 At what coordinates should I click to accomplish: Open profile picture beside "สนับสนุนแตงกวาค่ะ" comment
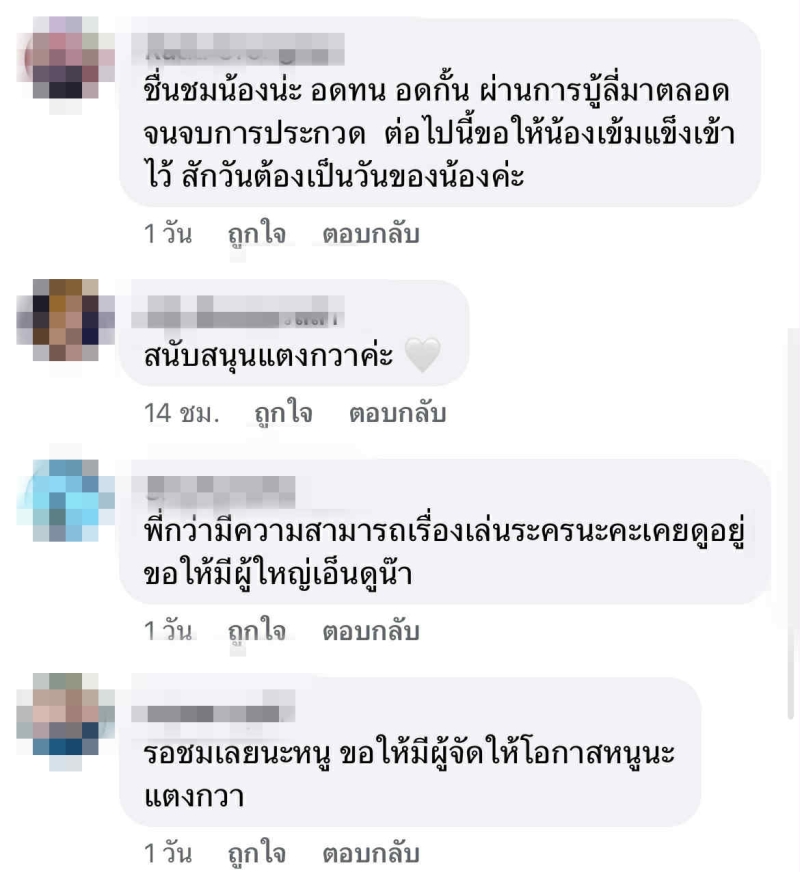point(60,319)
